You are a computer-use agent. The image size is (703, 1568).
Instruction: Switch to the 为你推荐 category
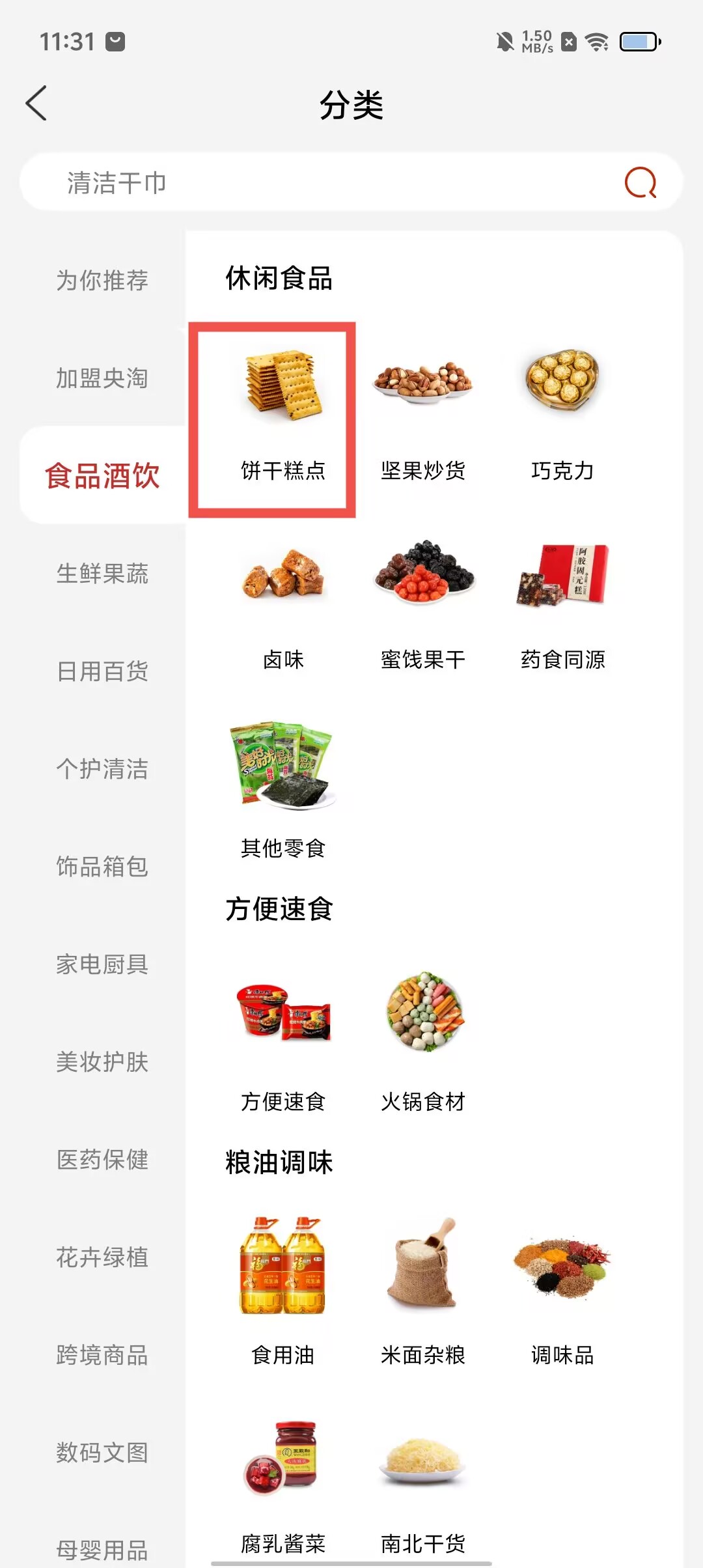102,281
